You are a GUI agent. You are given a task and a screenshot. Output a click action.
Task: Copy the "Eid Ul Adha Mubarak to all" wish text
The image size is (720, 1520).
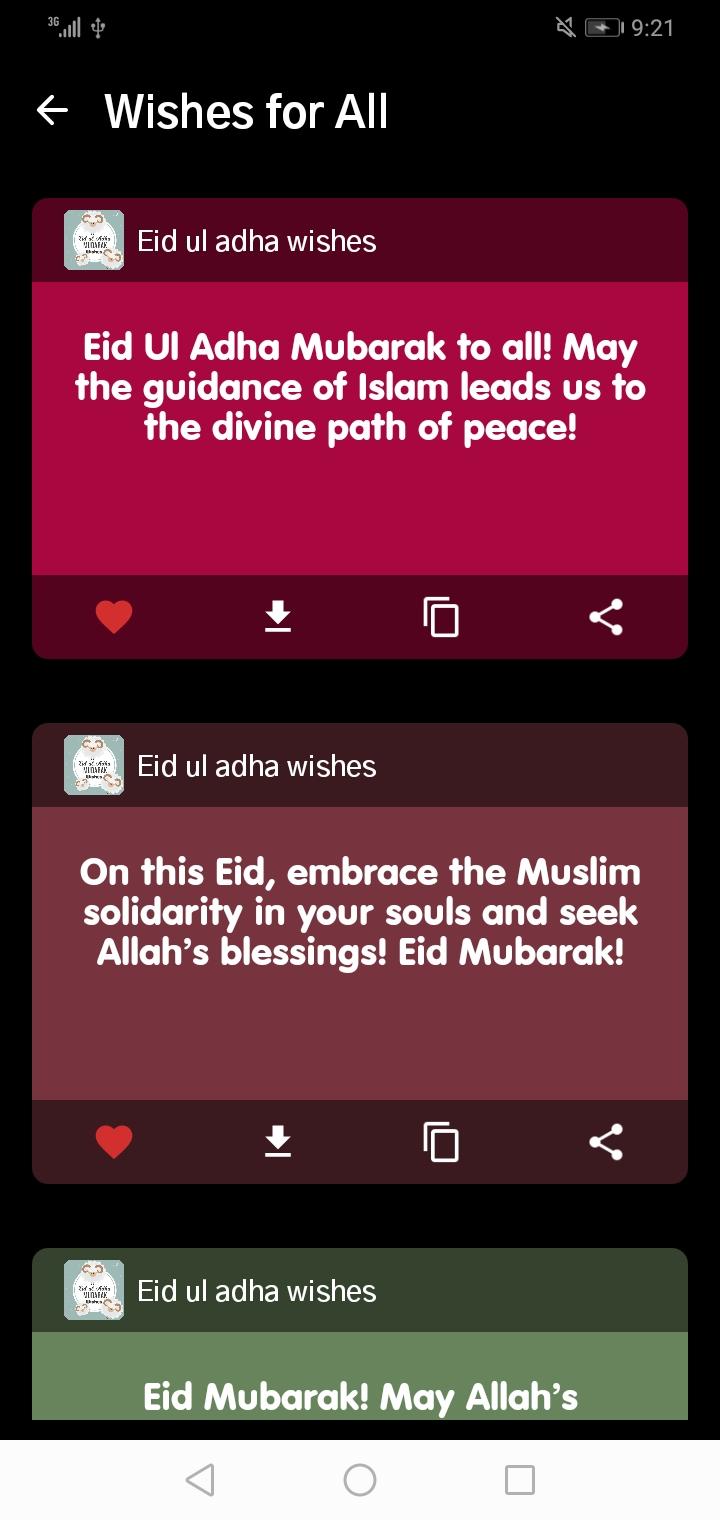tap(441, 617)
